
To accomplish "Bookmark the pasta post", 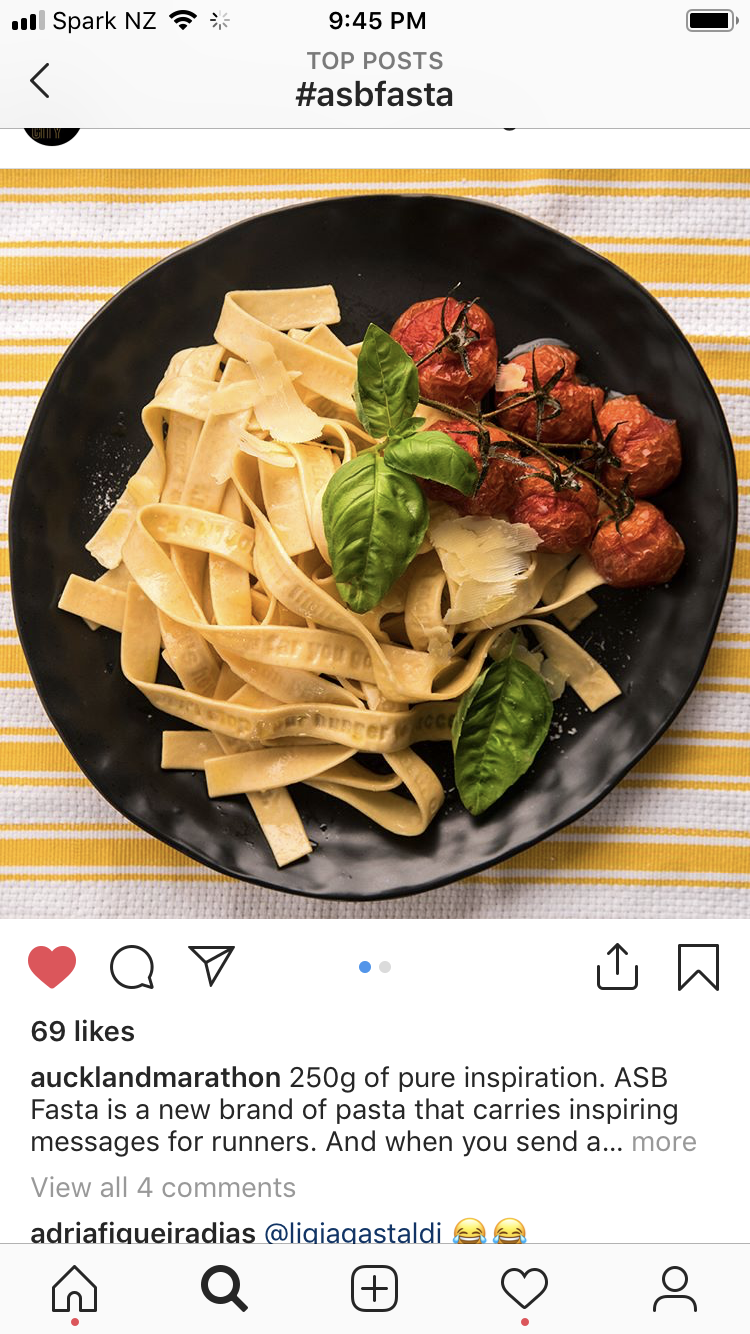I will pyautogui.click(x=698, y=967).
